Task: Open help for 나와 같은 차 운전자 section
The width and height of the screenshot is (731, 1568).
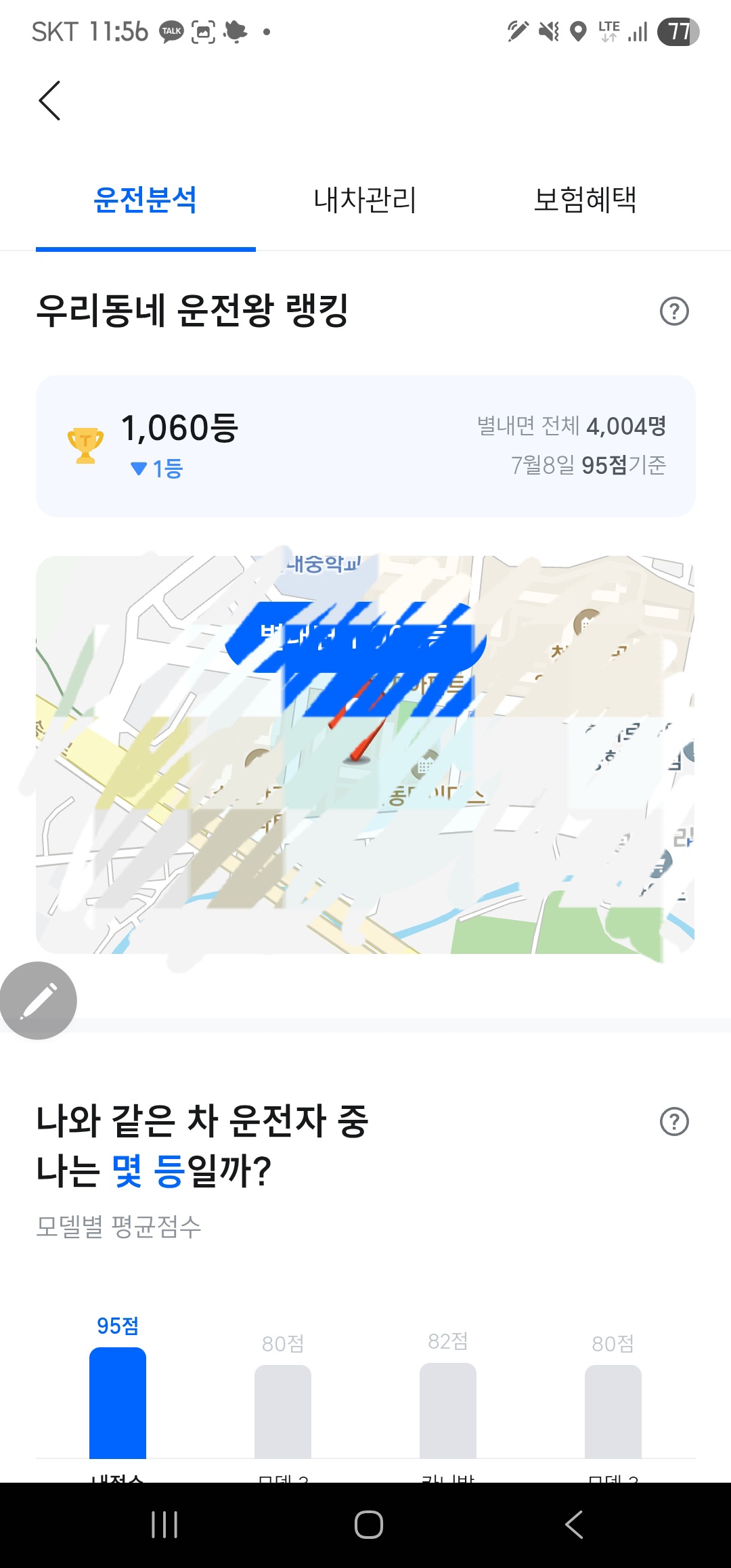Action: click(673, 1122)
